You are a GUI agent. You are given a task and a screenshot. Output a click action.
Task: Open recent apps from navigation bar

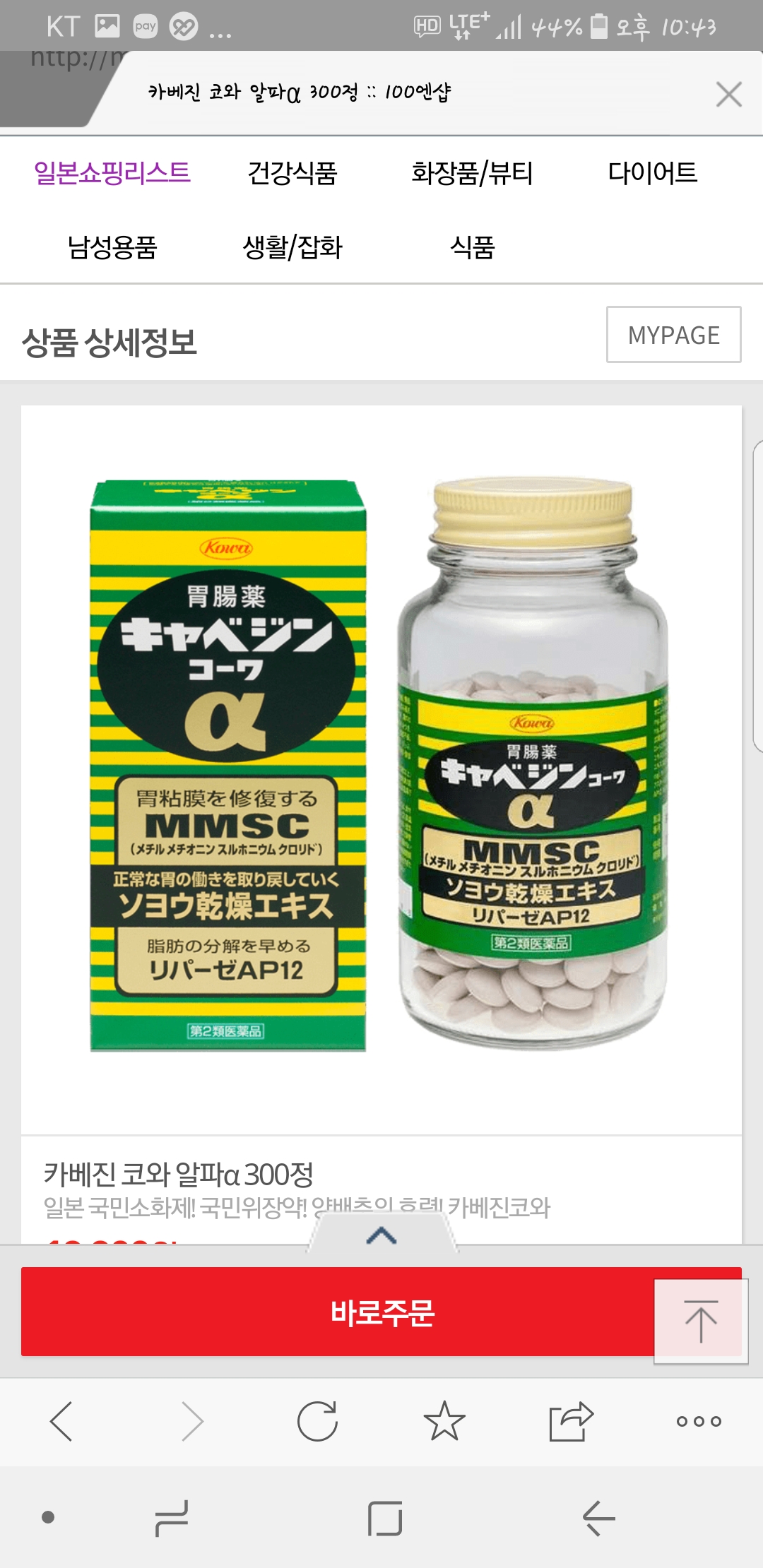[x=172, y=1518]
